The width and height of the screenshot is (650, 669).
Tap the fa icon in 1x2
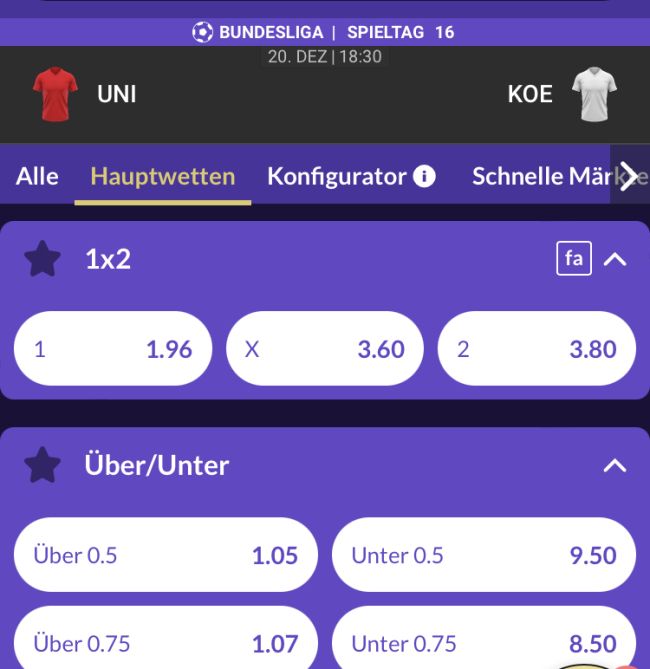click(x=573, y=259)
